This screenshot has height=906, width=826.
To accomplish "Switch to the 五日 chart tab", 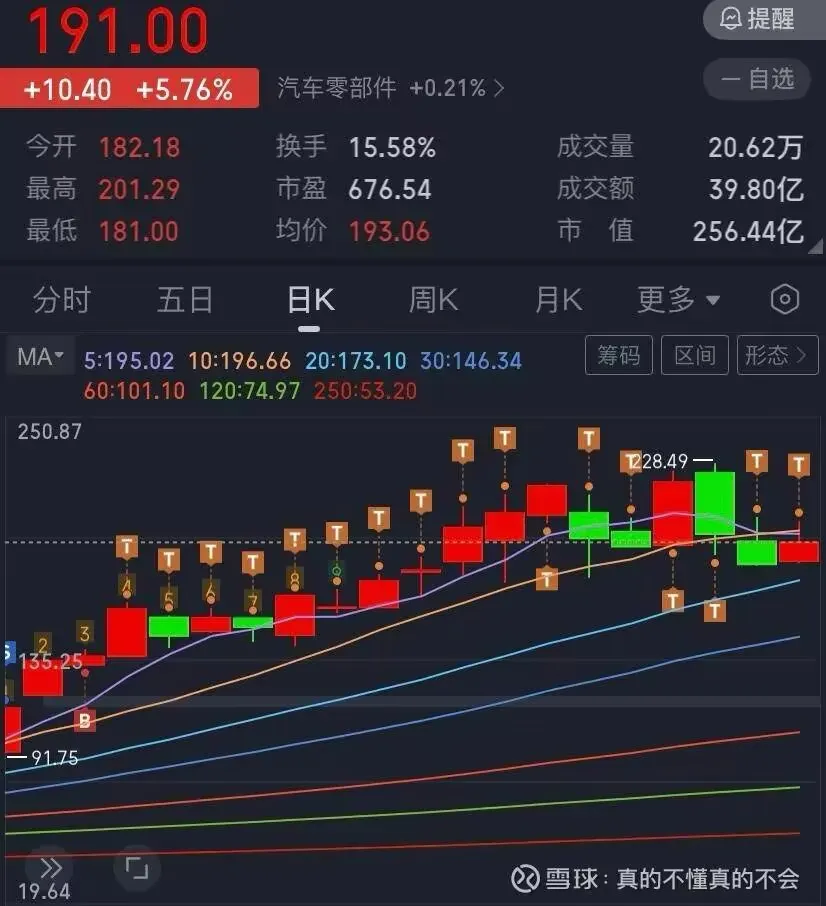I will pos(185,299).
